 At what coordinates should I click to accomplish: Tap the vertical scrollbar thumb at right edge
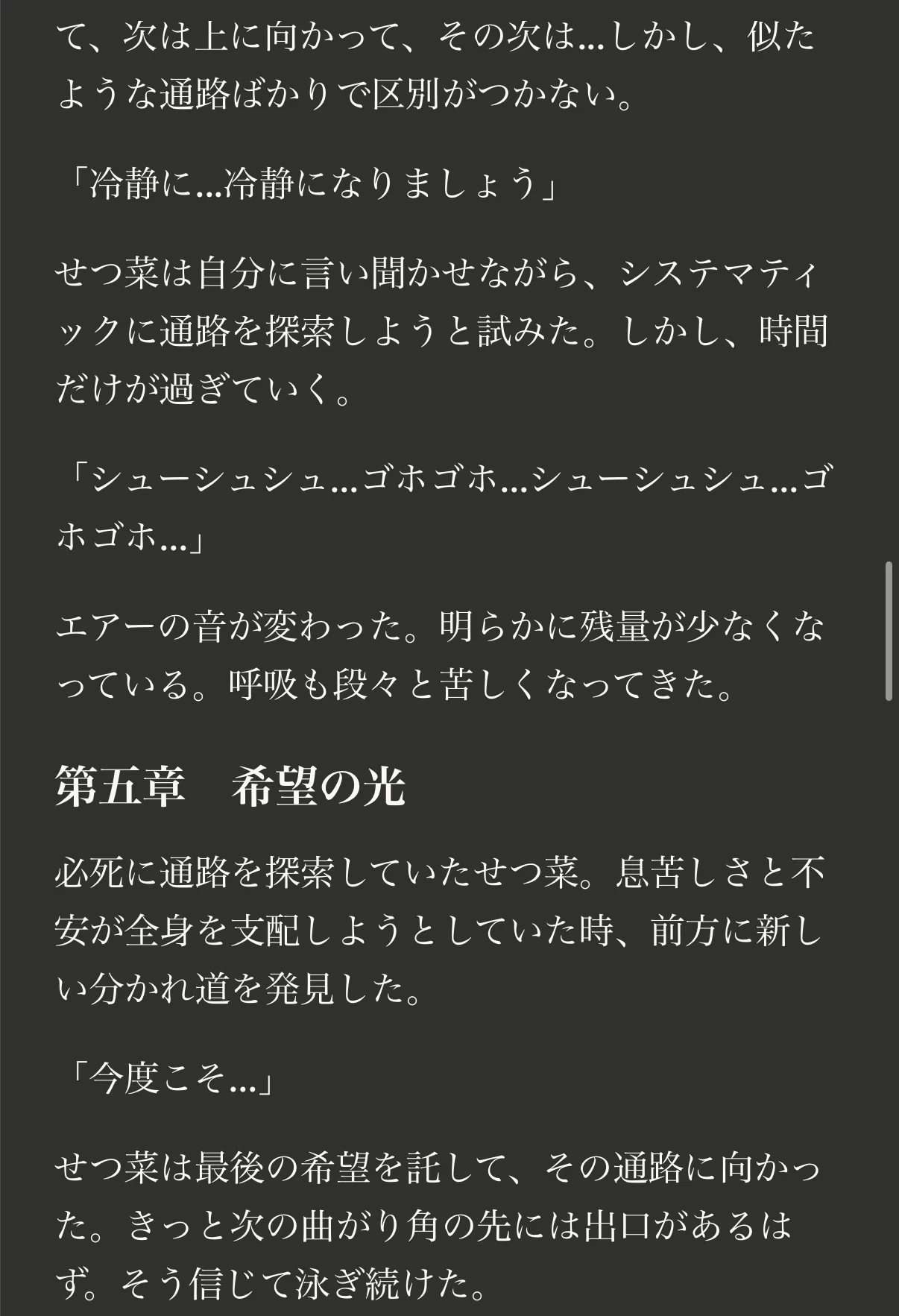(x=889, y=632)
